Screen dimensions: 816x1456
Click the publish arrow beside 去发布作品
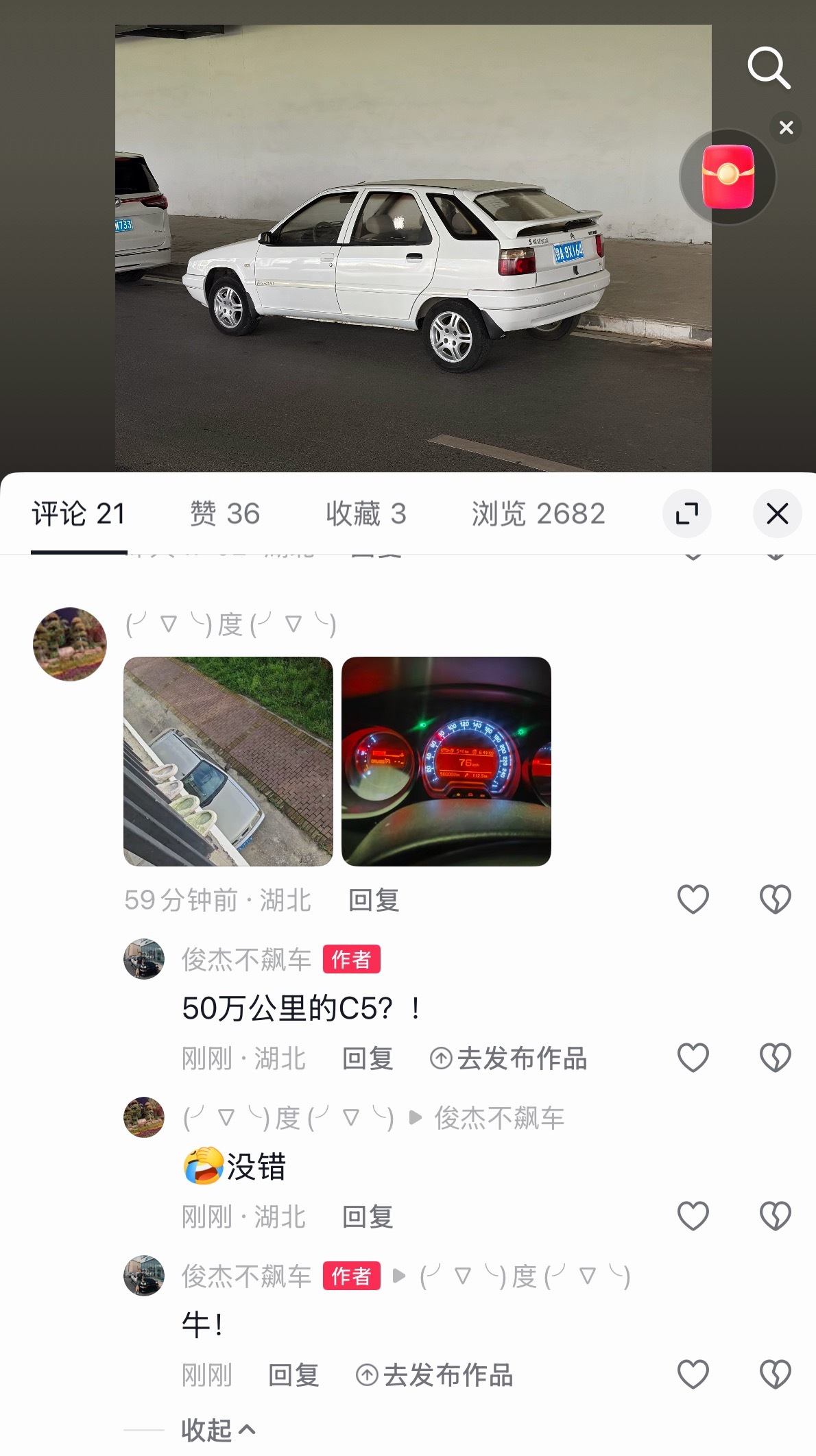pos(442,1058)
